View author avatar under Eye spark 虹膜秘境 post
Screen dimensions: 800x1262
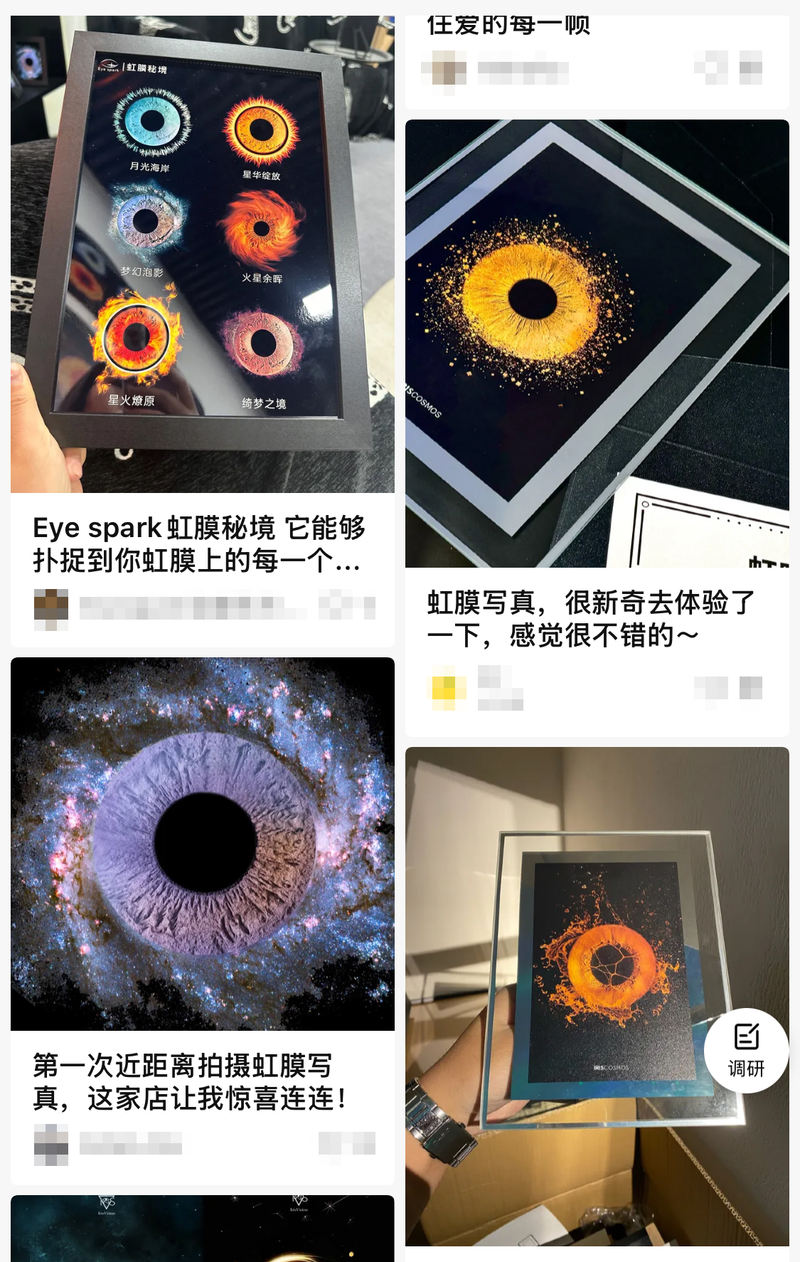pos(51,607)
